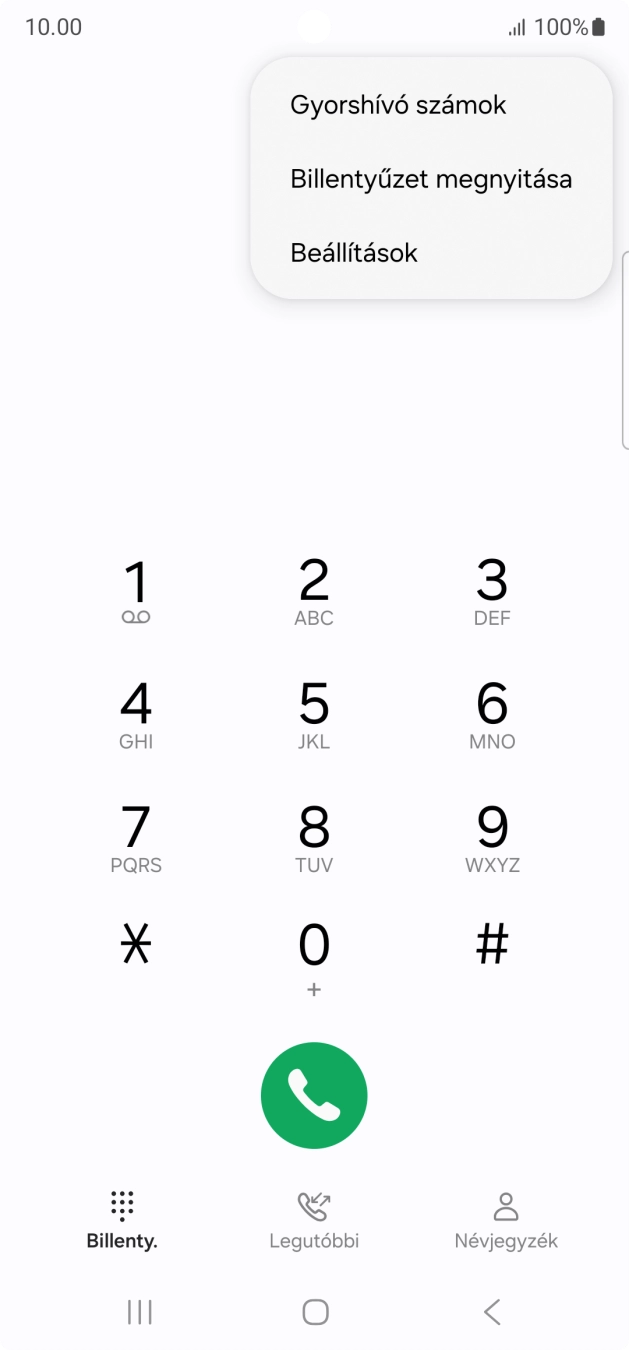Tap the hash key
629x1350 pixels.
point(492,944)
